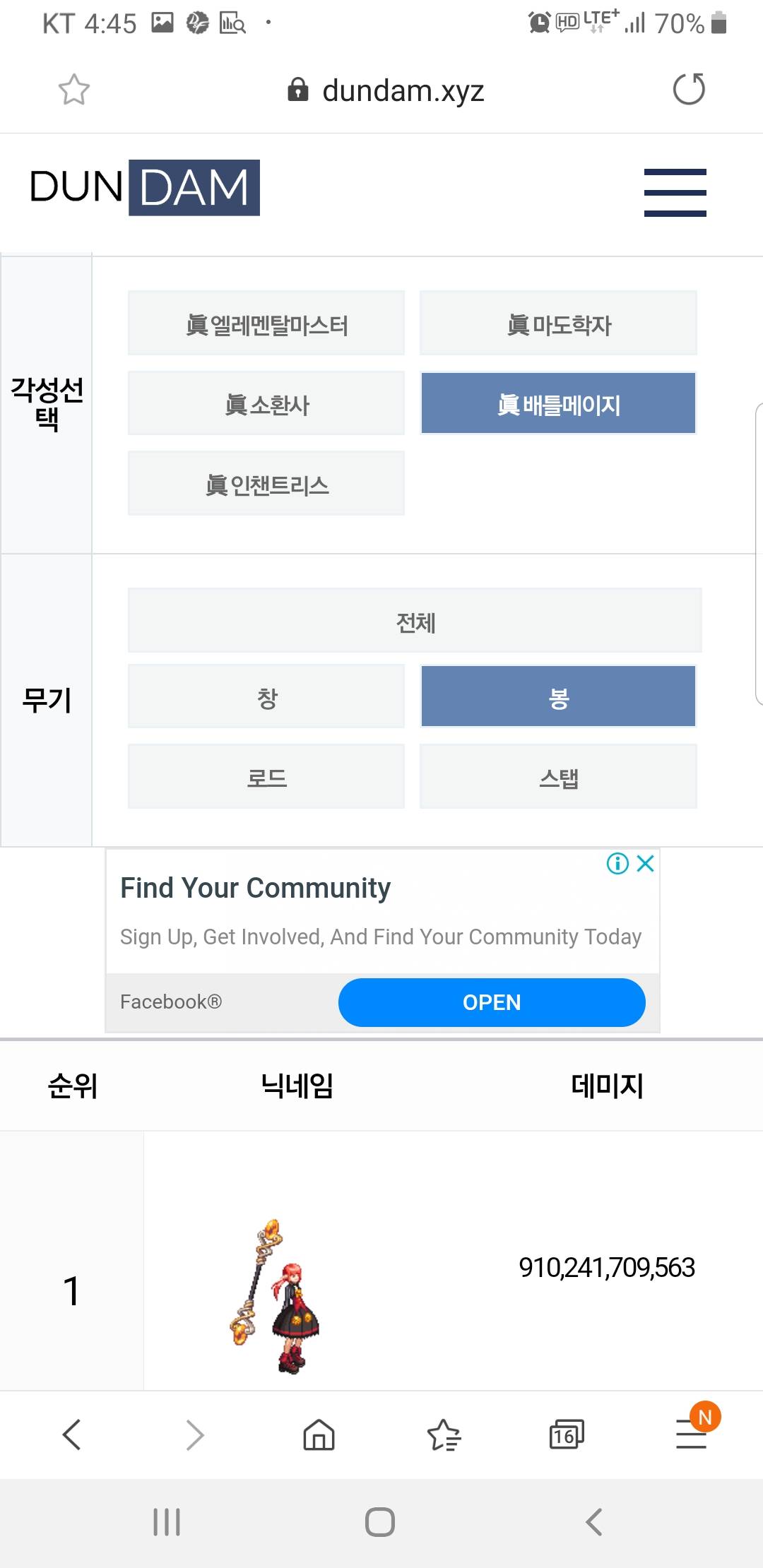The height and width of the screenshot is (1568, 763).
Task: Select the 眞 마도학자 class button
Action: pyautogui.click(x=558, y=323)
